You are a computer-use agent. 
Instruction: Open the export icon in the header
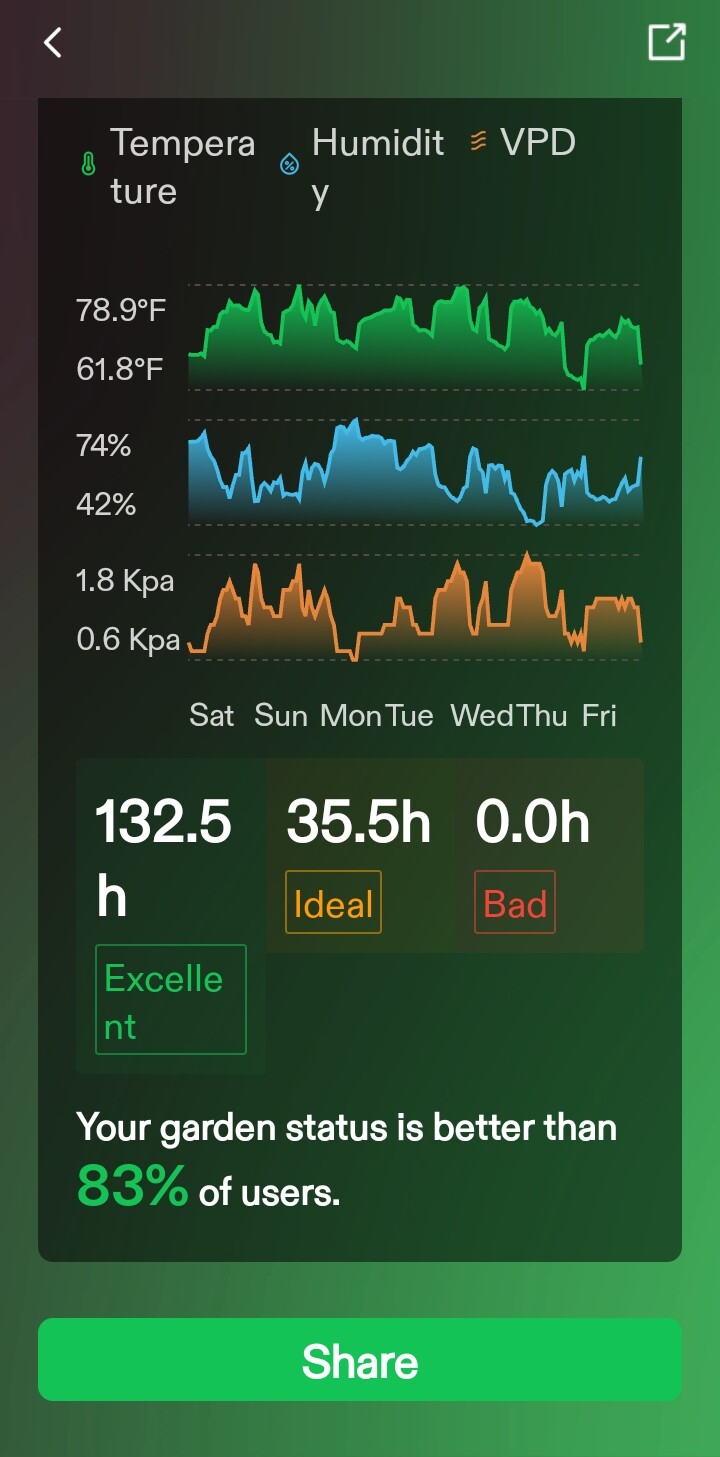pos(667,42)
